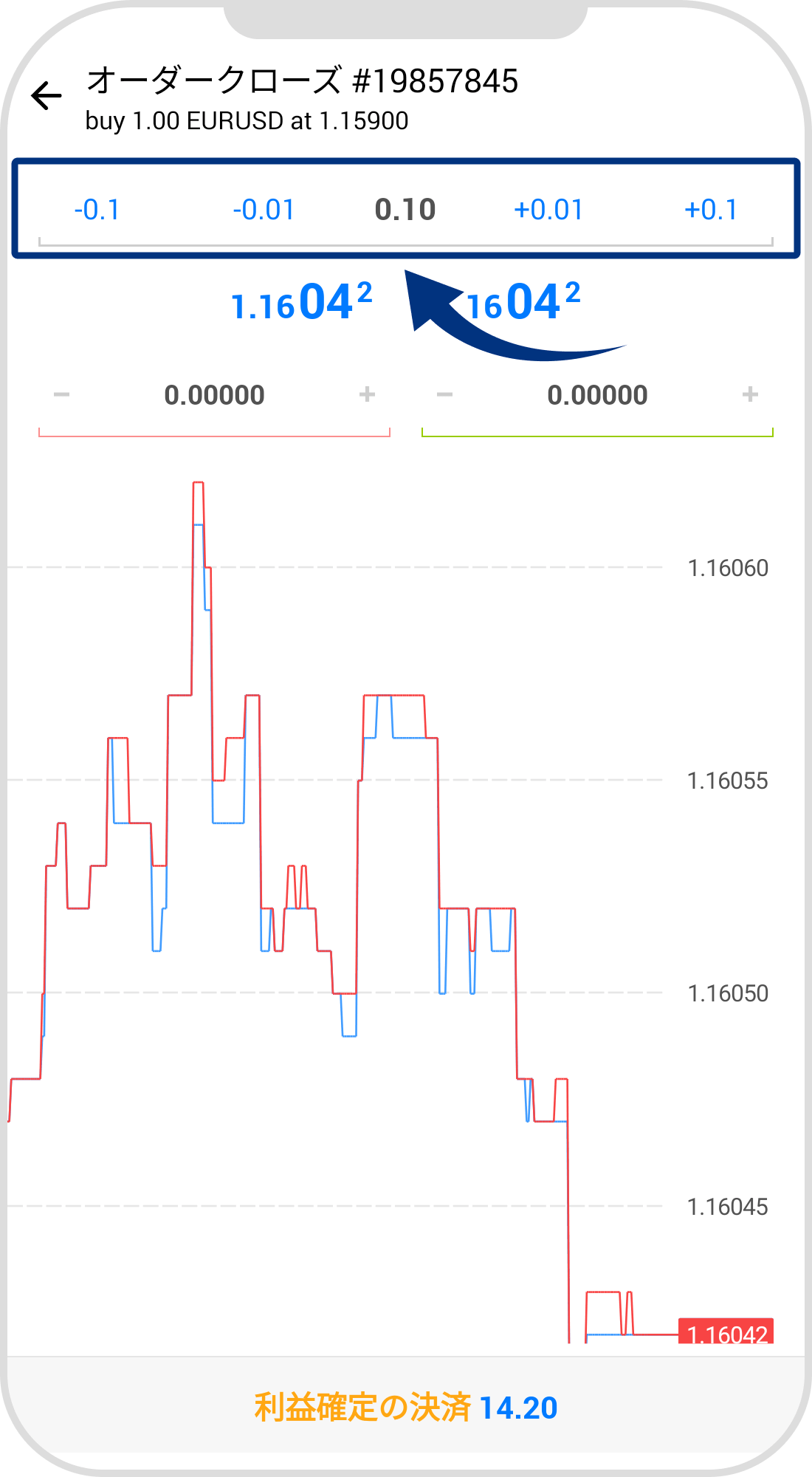Close the order with 利益確定の決済 14.20

click(x=406, y=1408)
